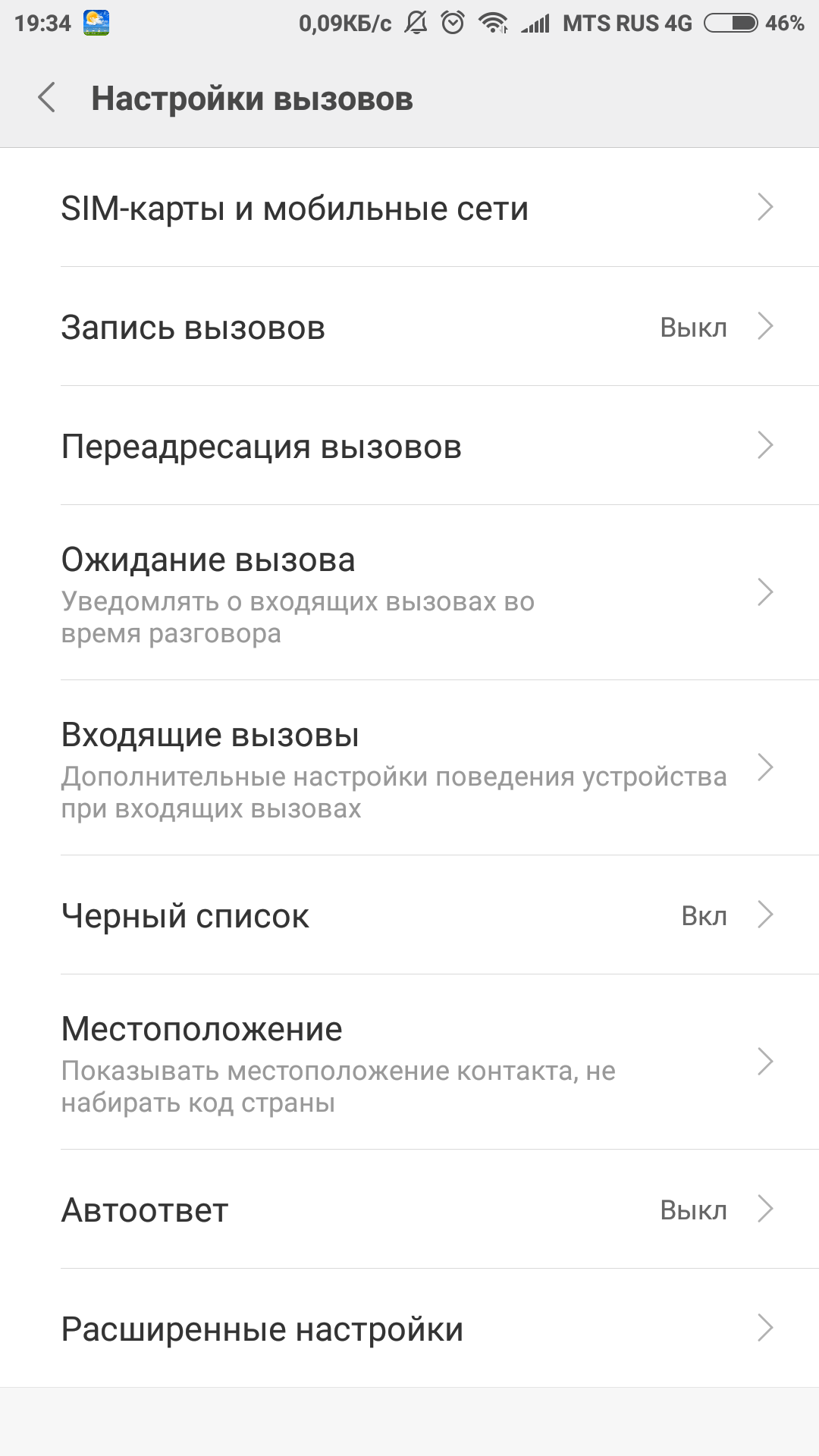Screen dimensions: 819x1456
Task: Open Автоответ settings
Action: point(409,1210)
